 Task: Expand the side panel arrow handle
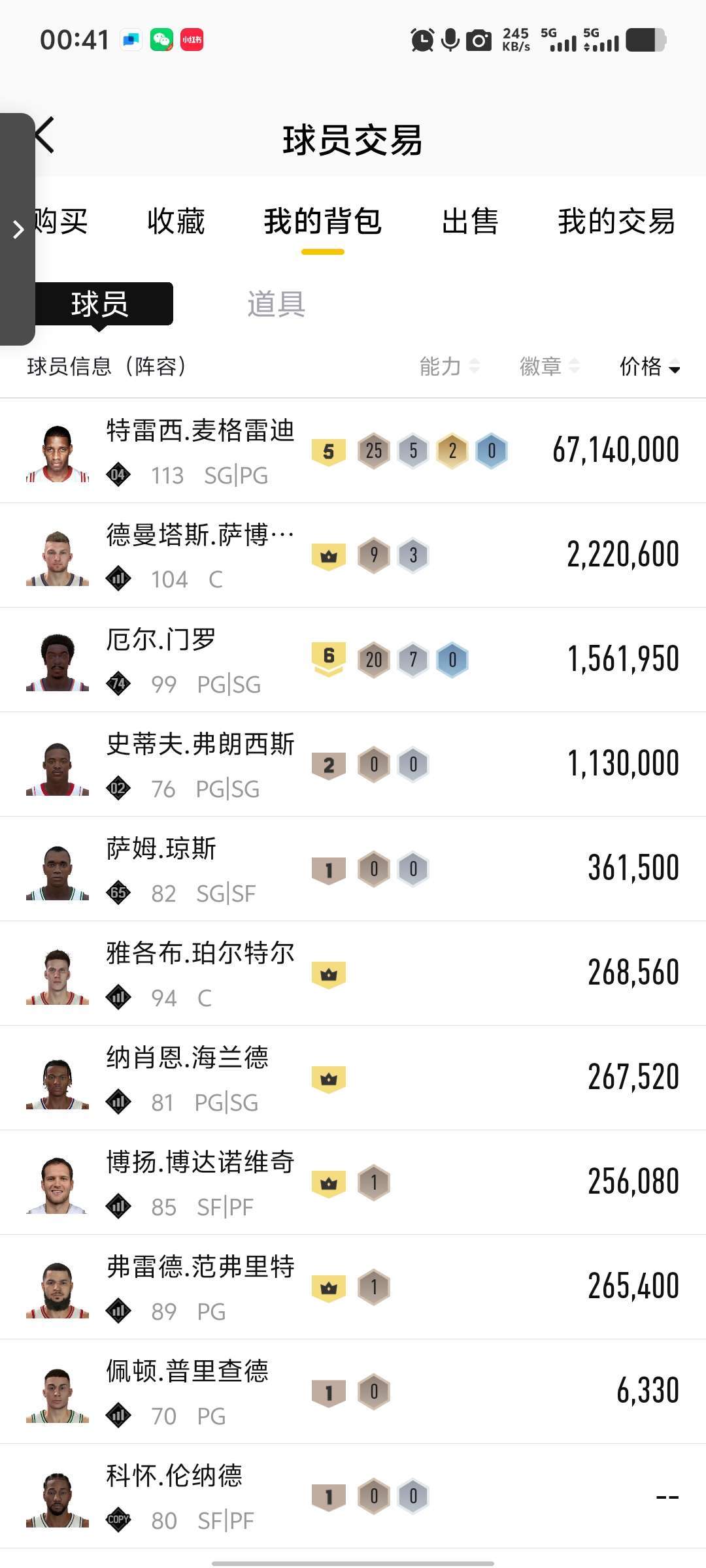[x=18, y=229]
